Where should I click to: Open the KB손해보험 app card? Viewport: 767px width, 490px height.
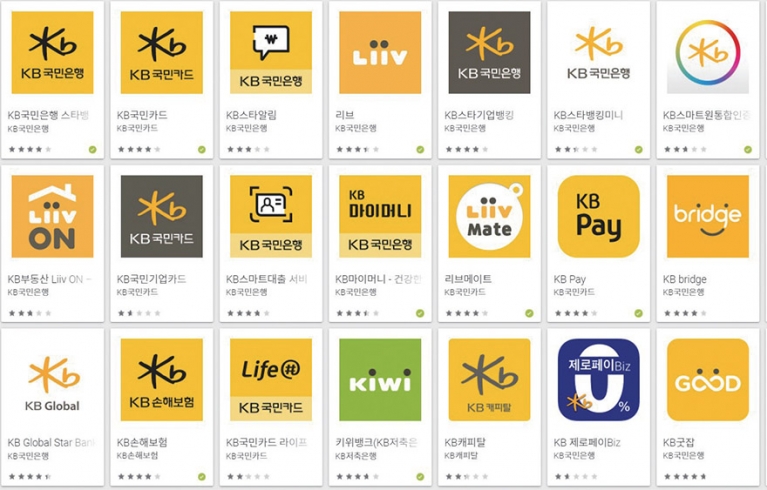pos(161,380)
